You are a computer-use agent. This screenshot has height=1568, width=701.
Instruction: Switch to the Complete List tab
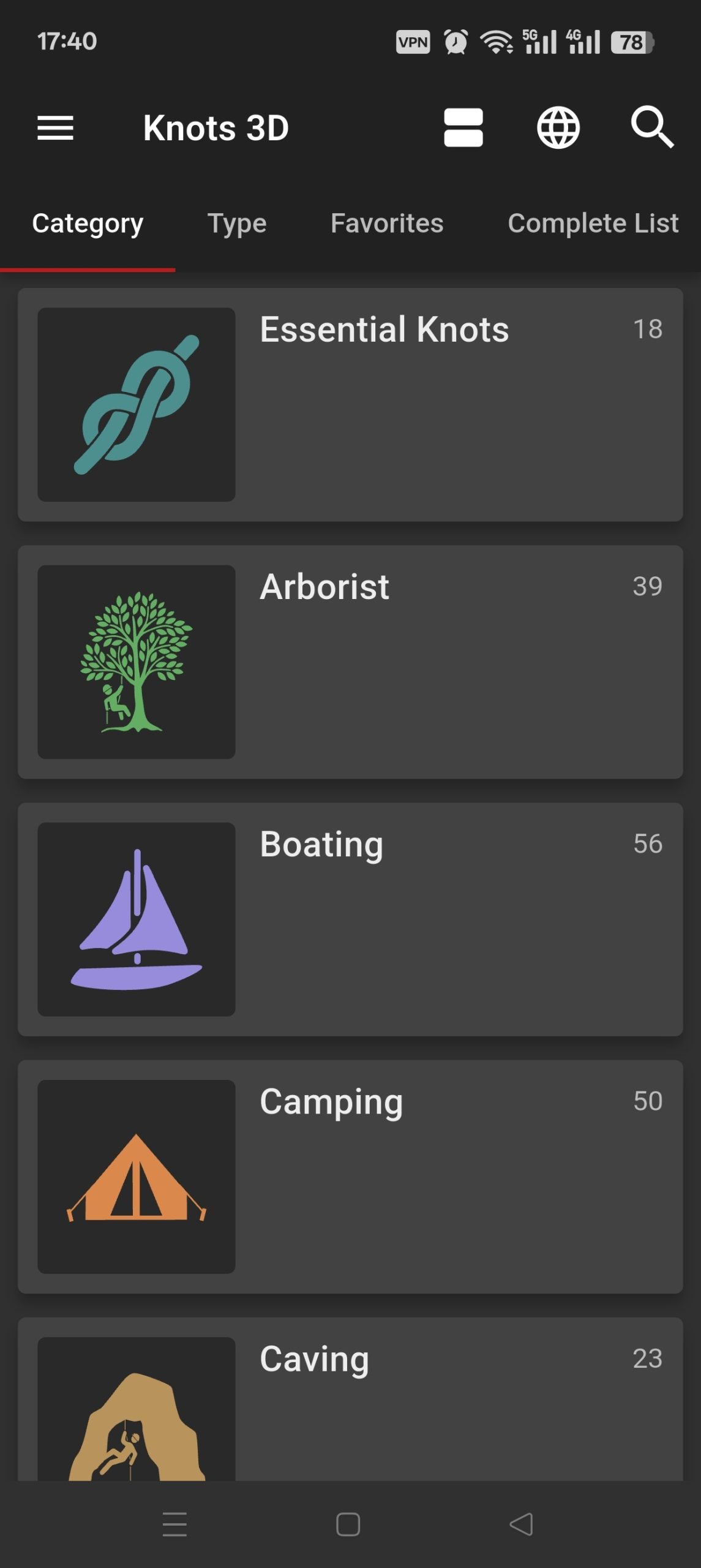pyautogui.click(x=593, y=224)
